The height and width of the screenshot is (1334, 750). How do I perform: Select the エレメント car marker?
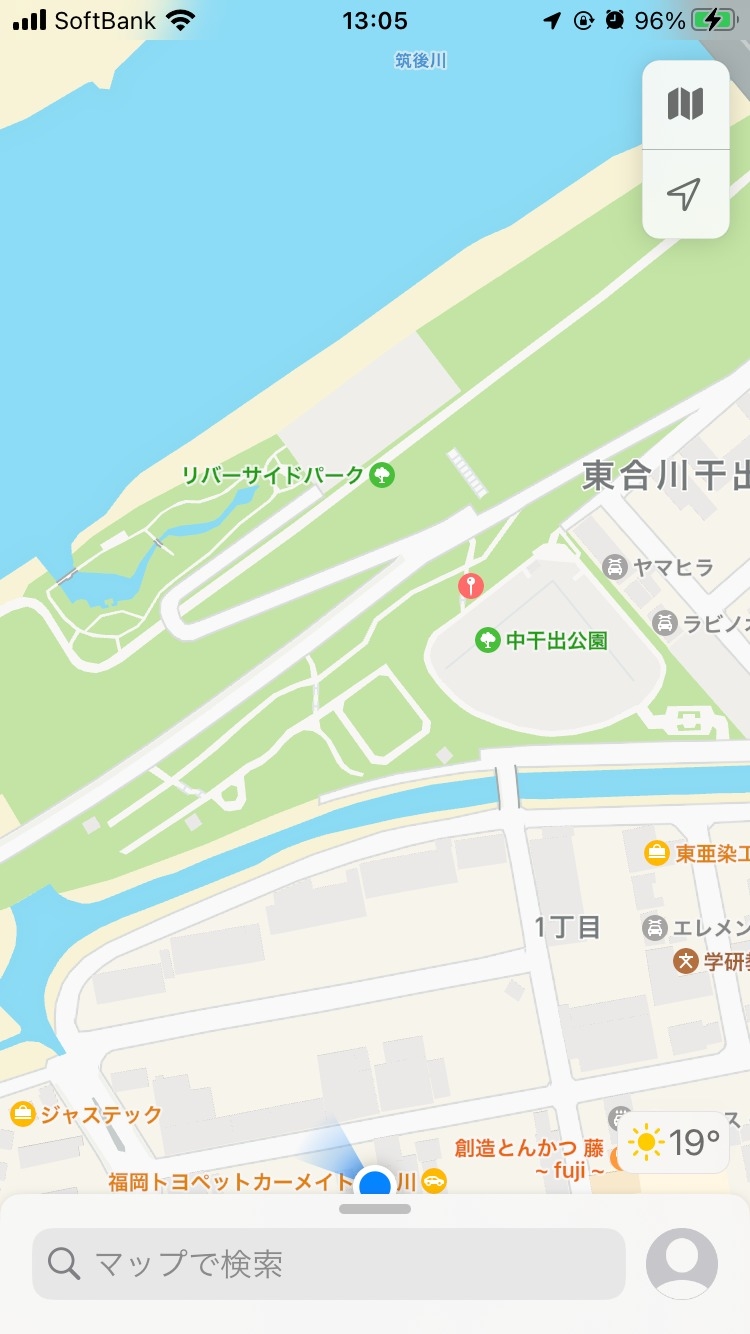(655, 927)
